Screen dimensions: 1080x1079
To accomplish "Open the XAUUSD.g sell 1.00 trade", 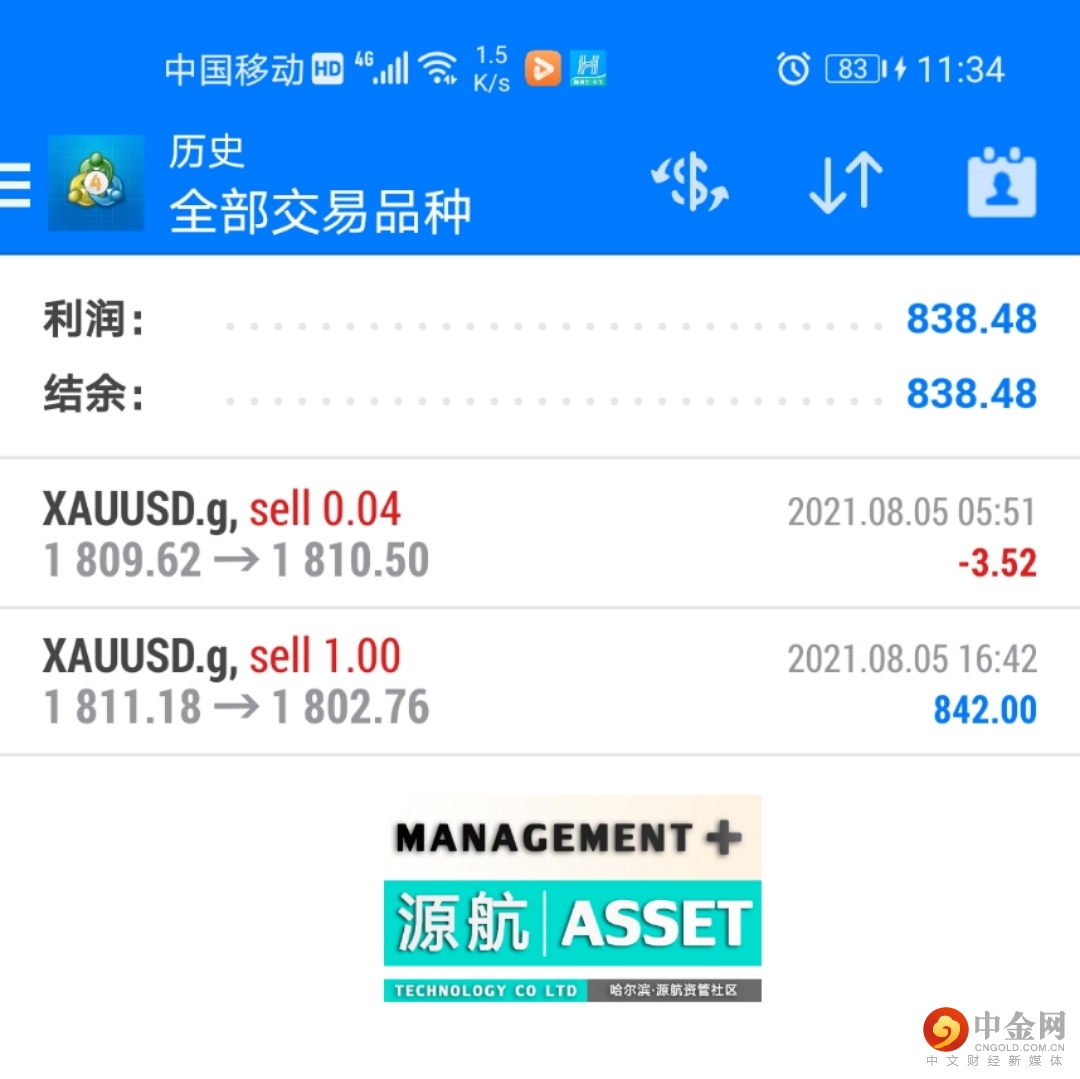I will click(x=540, y=682).
